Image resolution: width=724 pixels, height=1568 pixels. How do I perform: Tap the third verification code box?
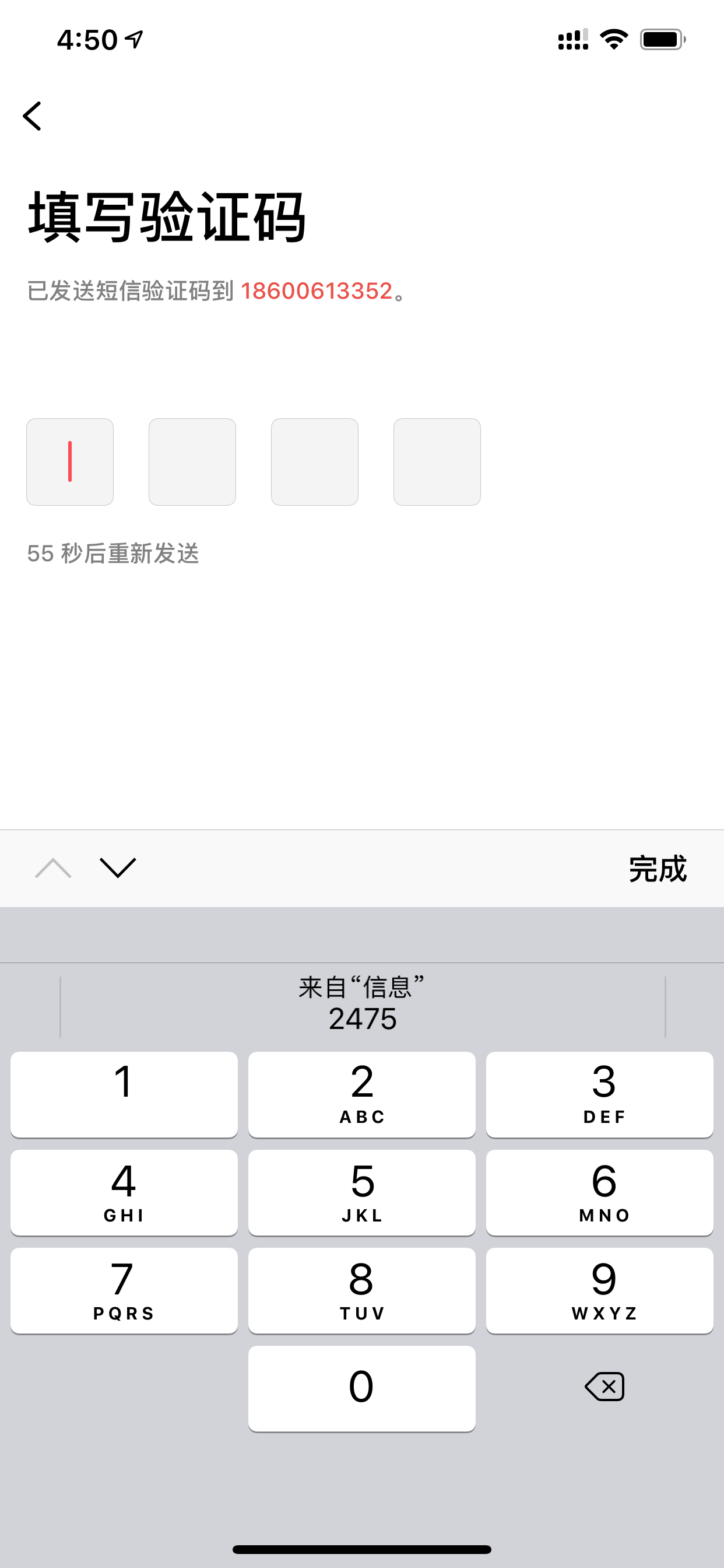315,462
